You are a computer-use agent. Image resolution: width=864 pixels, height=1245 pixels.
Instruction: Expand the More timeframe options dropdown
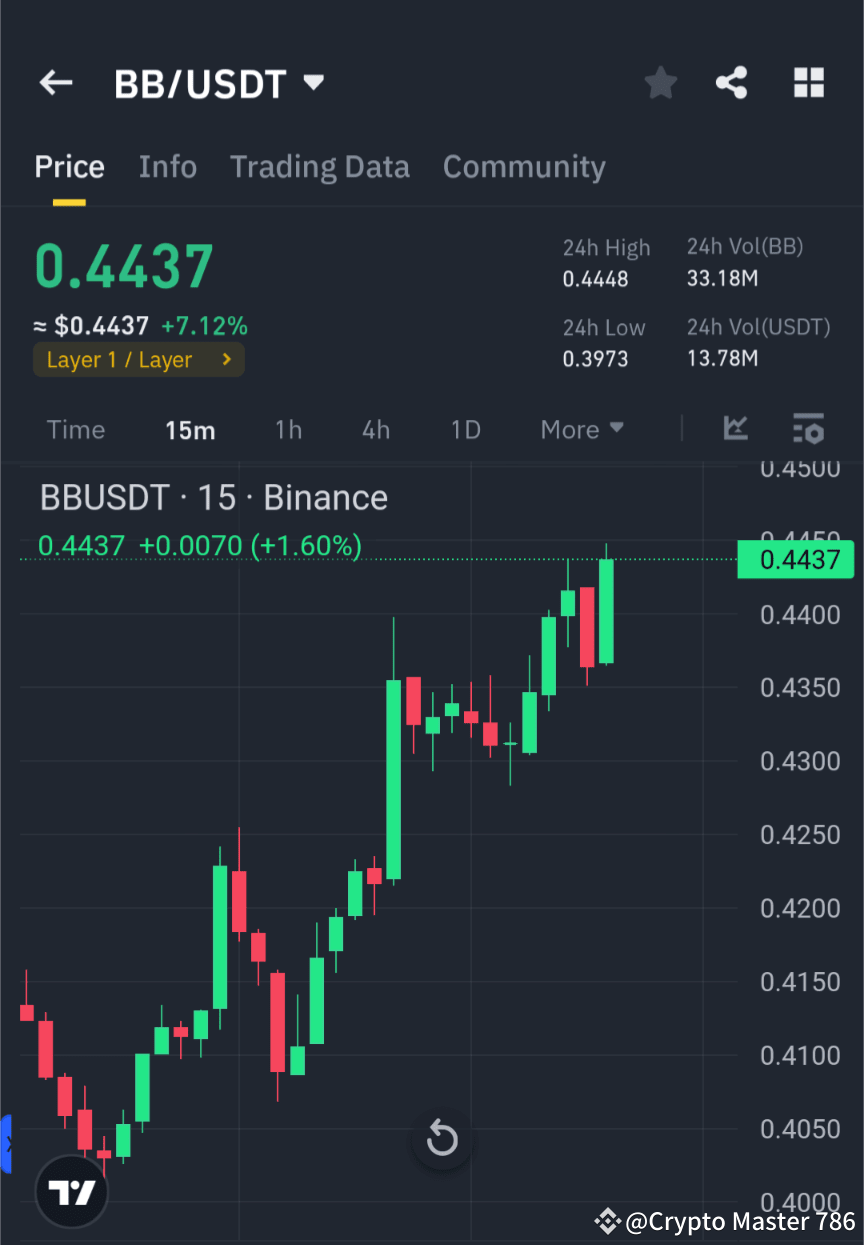(x=581, y=429)
